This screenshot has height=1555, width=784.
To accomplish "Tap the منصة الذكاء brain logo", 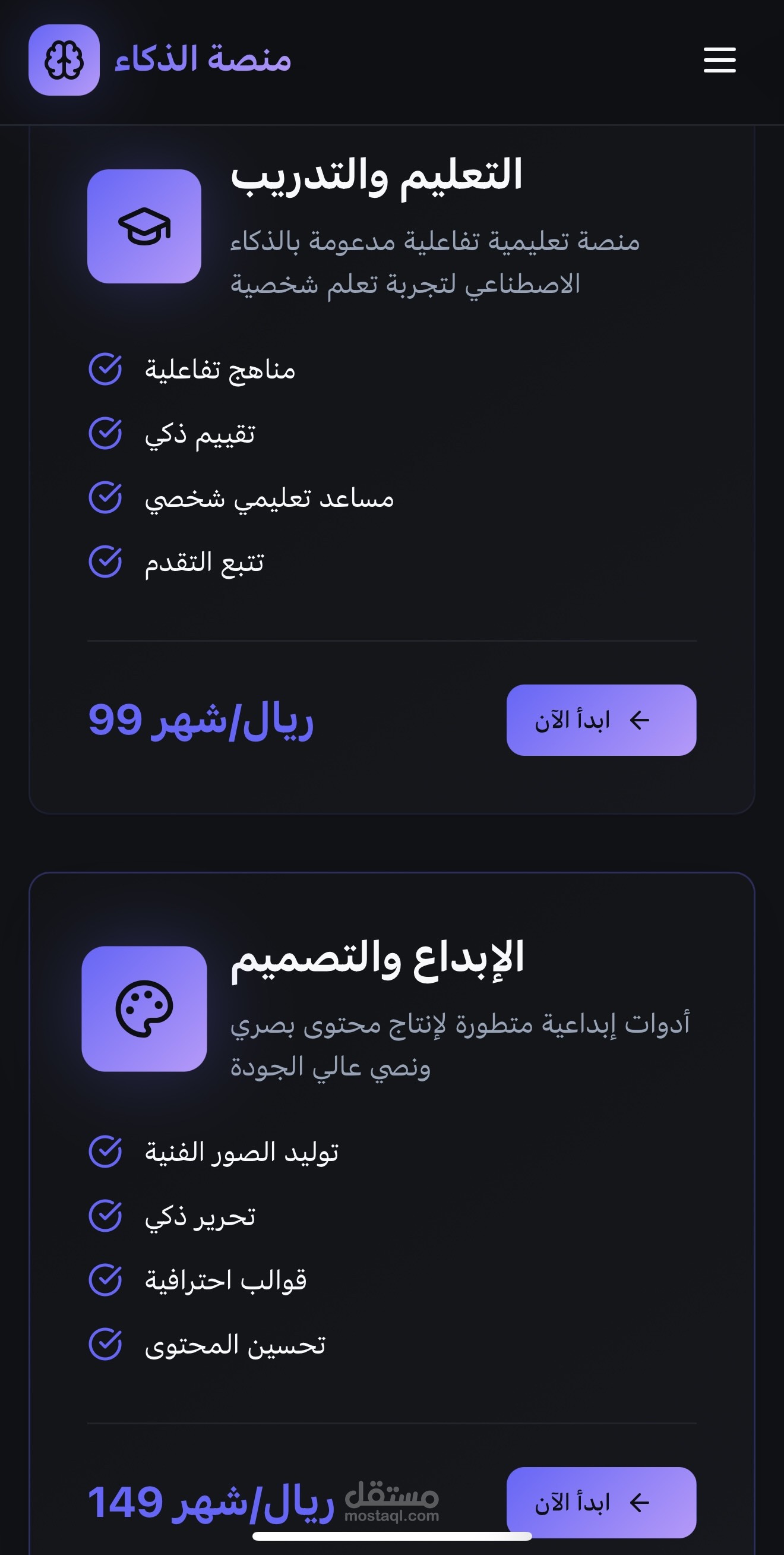I will click(64, 60).
